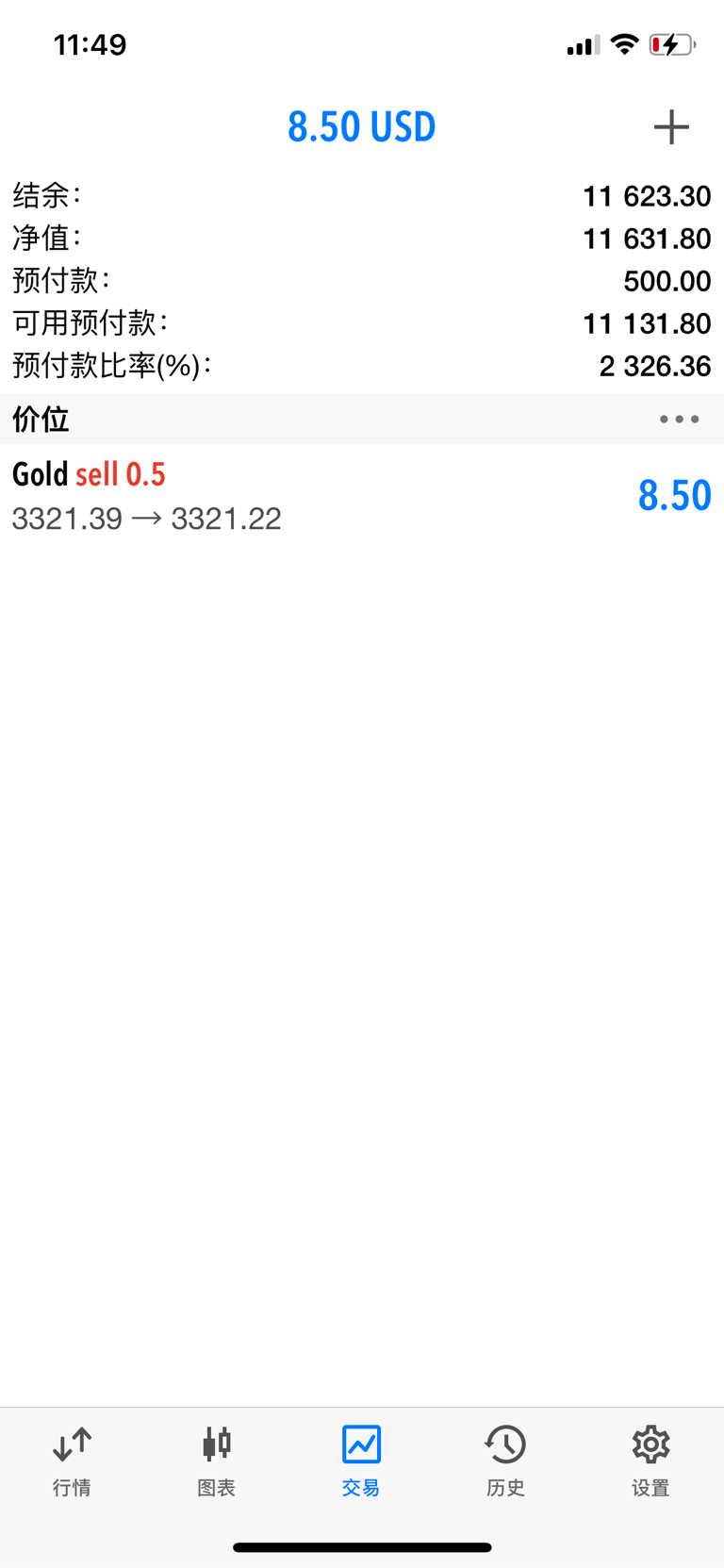View the 历史 history tab
Screen dimensions: 724x1568
[505, 1461]
